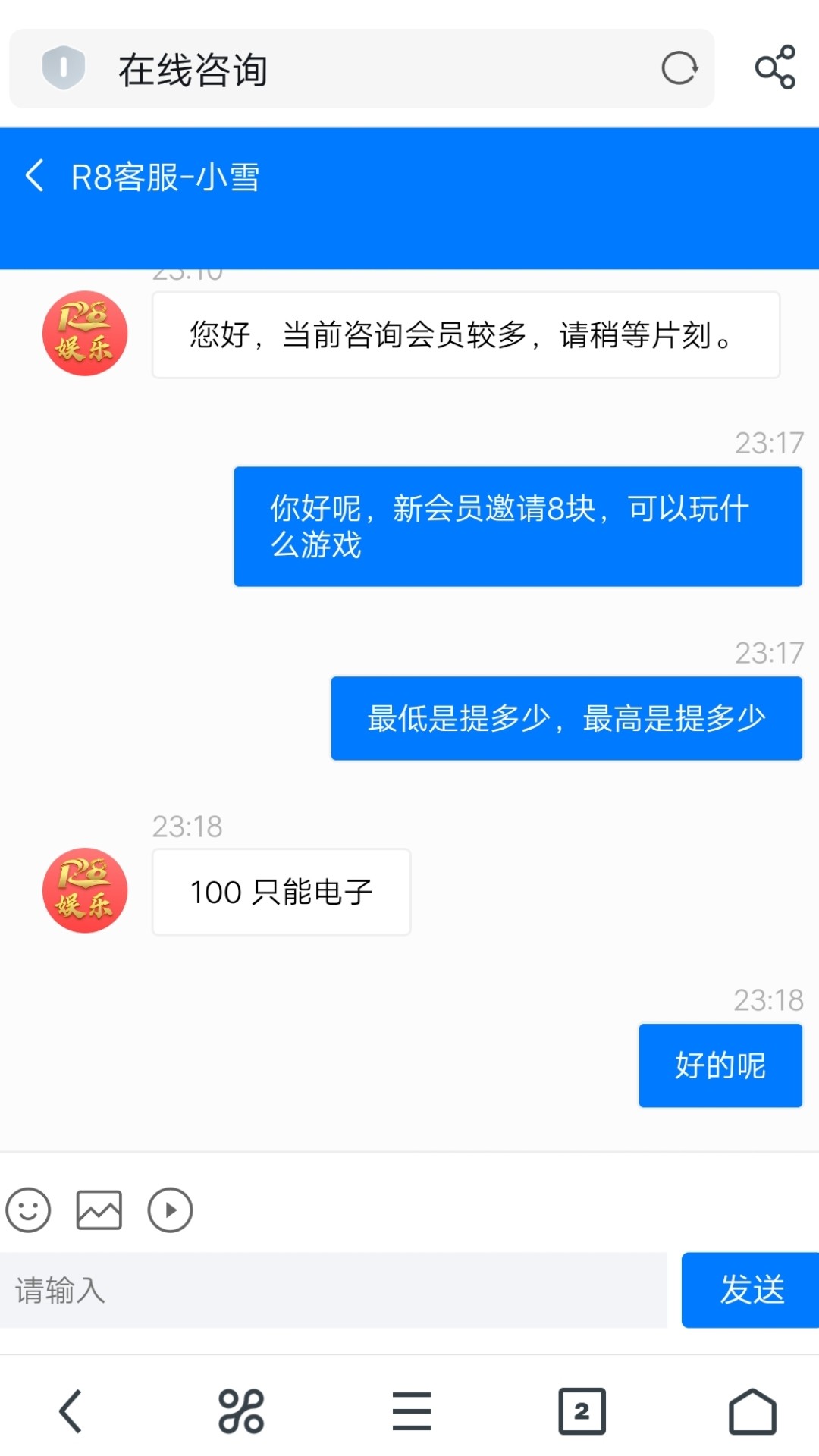819x1456 pixels.
Task: Open the site security shield icon
Action: tap(64, 67)
